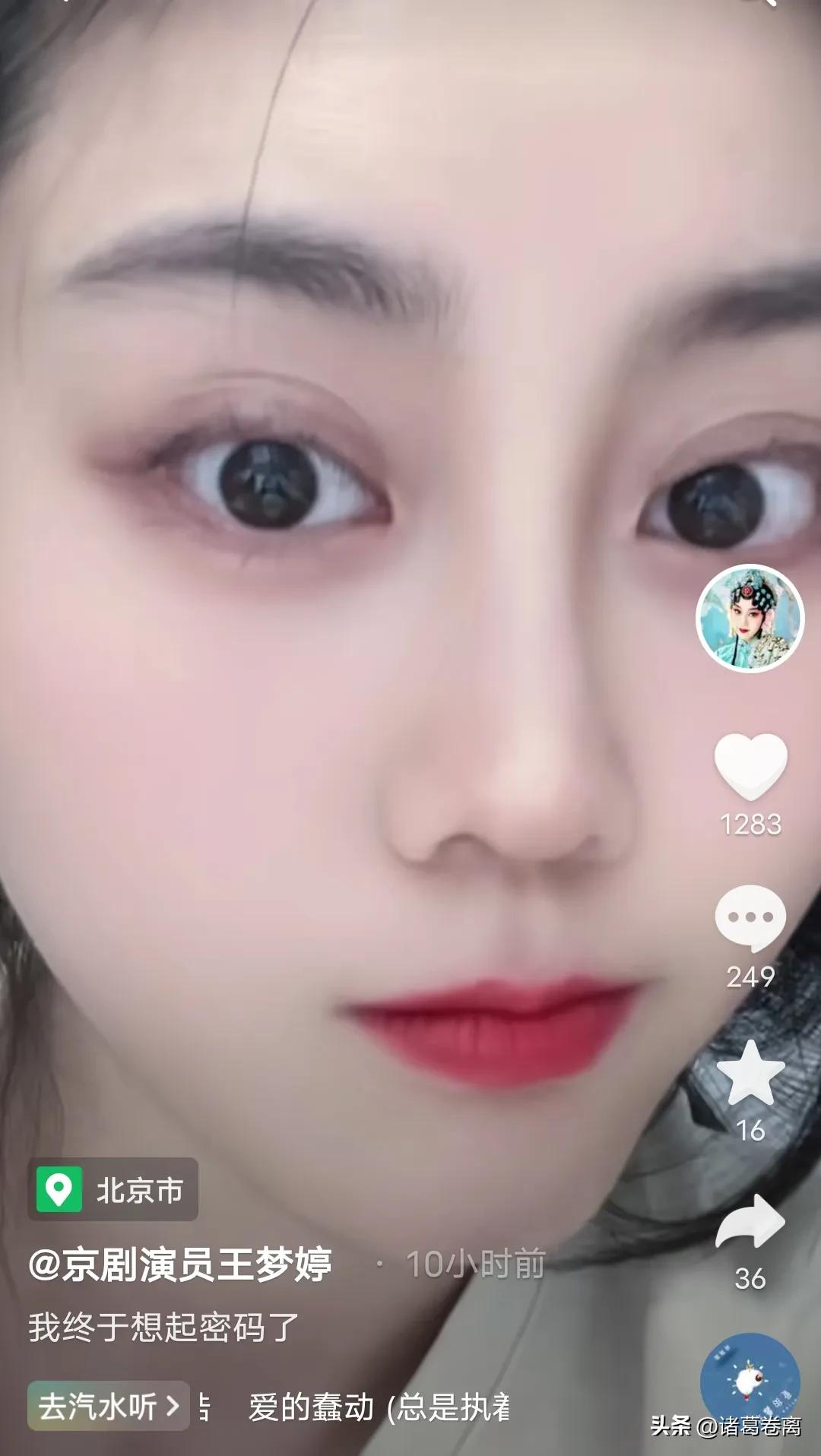Viewport: 821px width, 1456px height.
Task: Open @京剧演员王梦婷 username link
Action: click(x=180, y=1265)
